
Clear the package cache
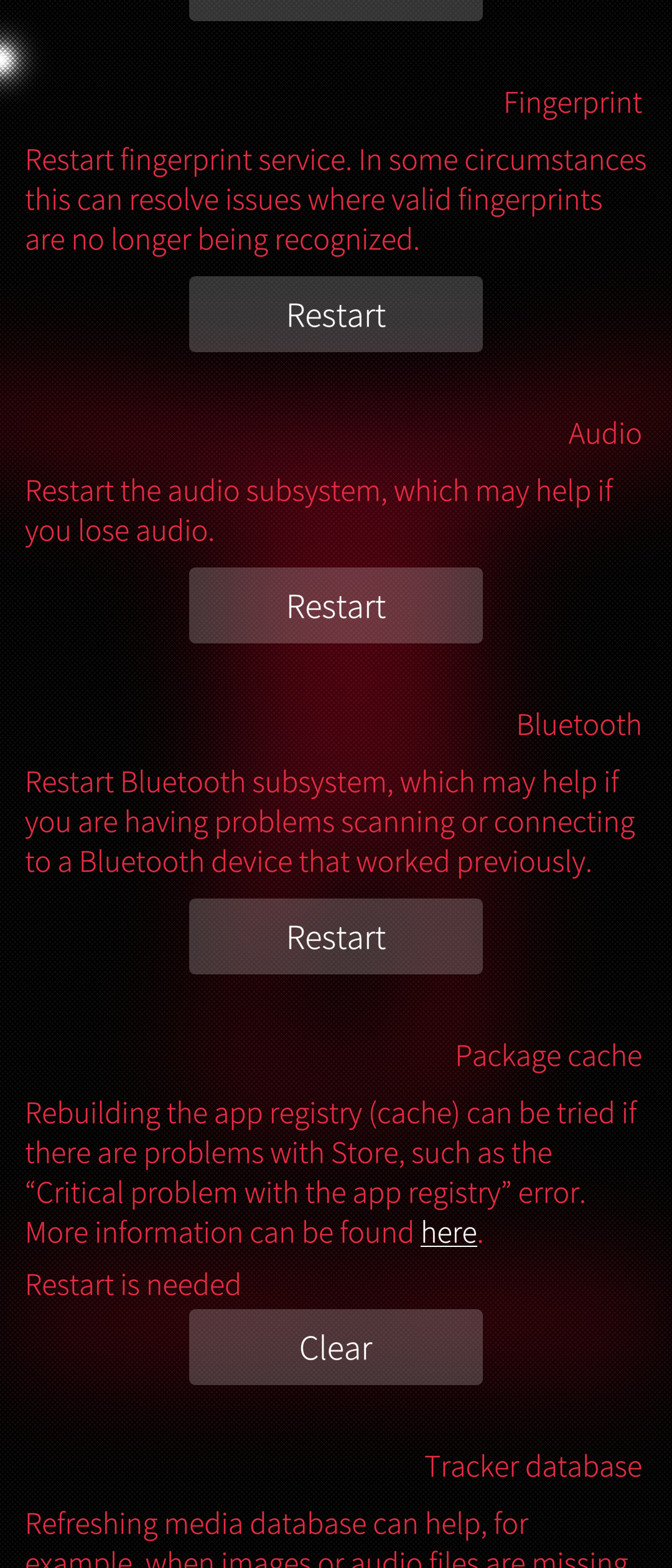click(x=336, y=1347)
